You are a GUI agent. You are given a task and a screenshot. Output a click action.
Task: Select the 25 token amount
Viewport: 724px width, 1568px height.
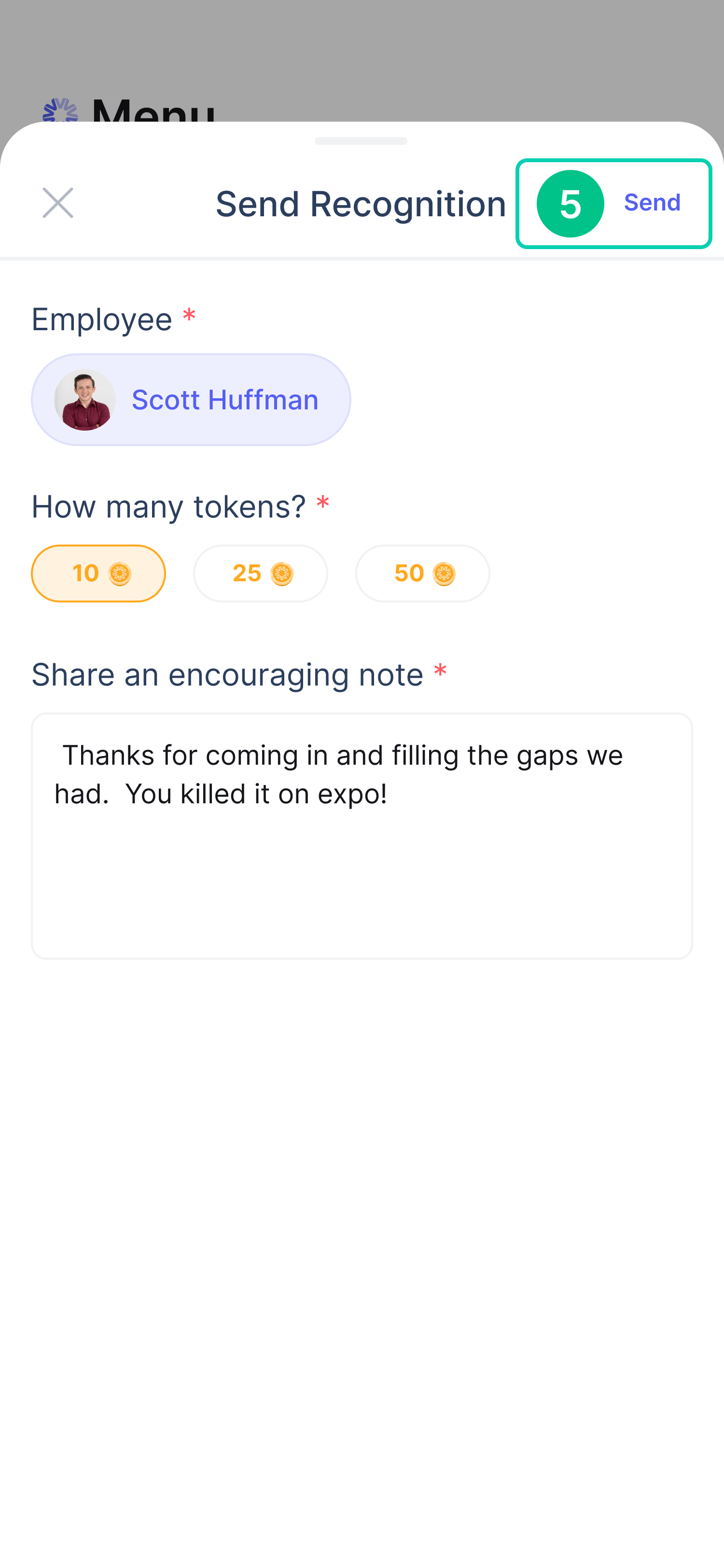coord(260,573)
